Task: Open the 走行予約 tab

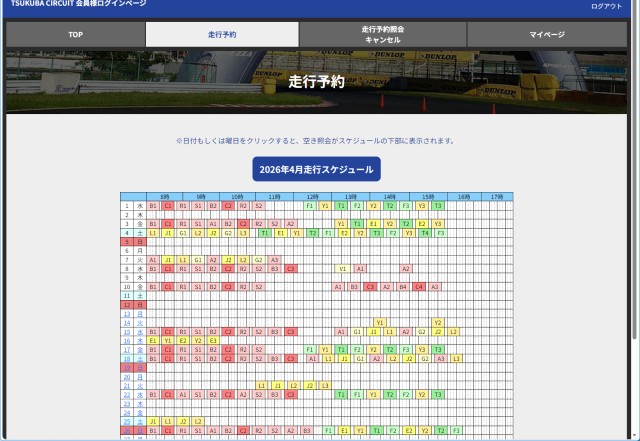Action: [222, 34]
